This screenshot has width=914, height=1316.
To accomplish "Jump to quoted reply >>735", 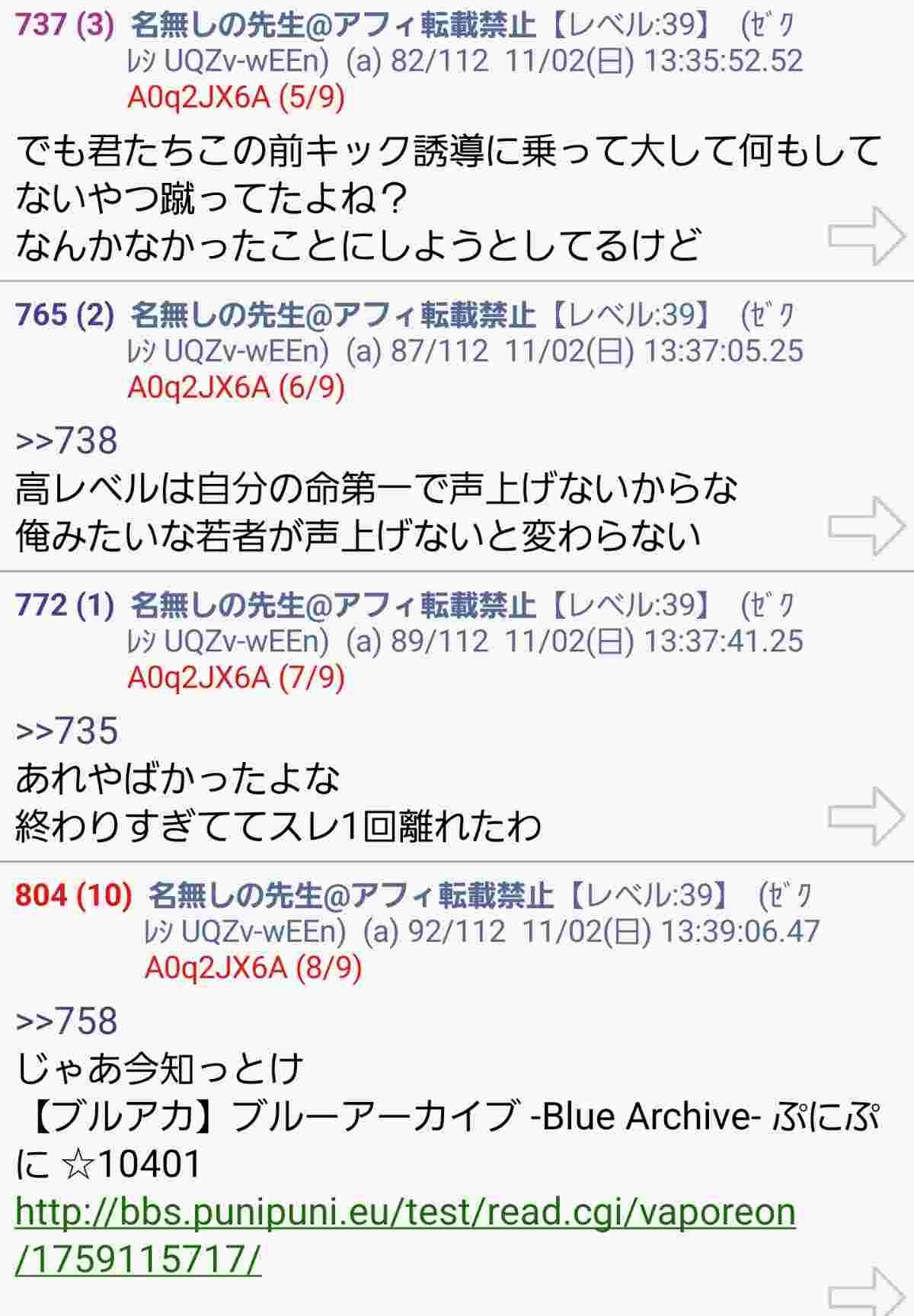I will [x=67, y=732].
